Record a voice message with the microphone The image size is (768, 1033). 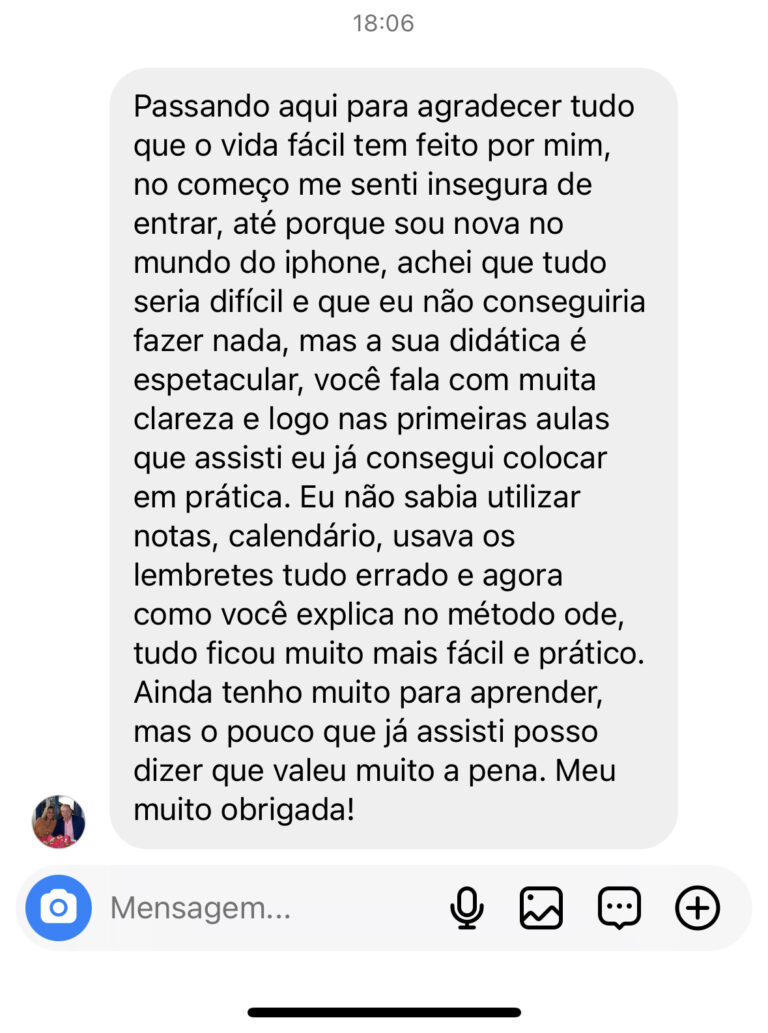pyautogui.click(x=466, y=908)
